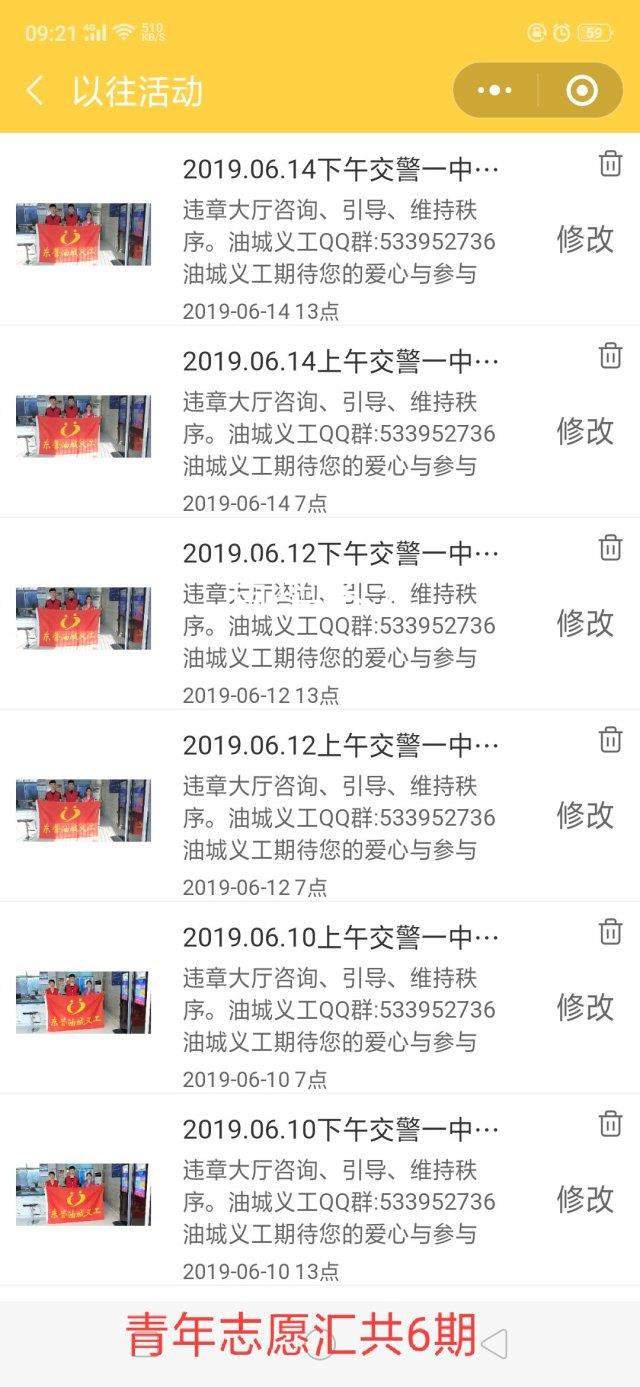
Task: Edit the 2019.06.14上午 activity
Action: point(585,430)
